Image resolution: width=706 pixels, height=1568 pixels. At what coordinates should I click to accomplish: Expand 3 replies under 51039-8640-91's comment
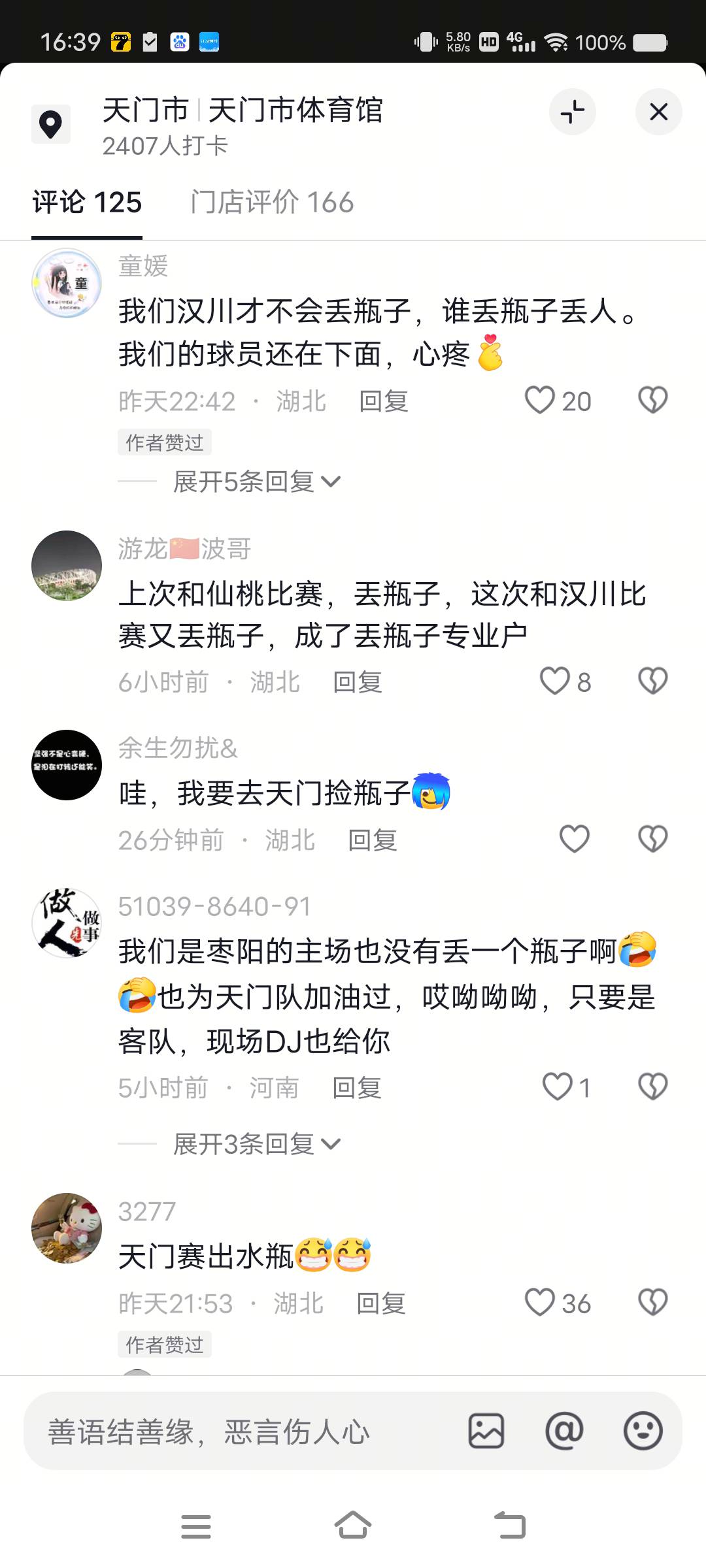point(256,1144)
